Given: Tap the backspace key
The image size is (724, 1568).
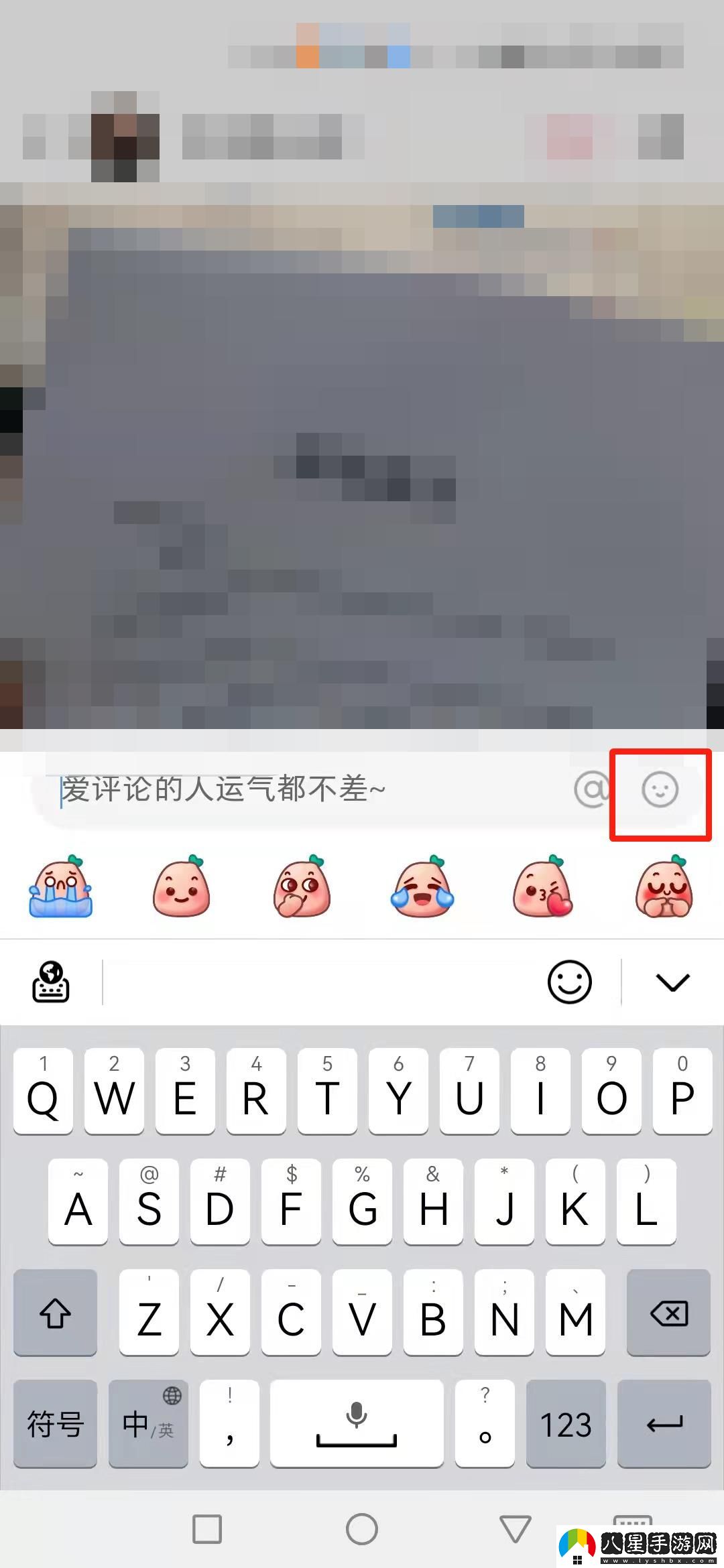Looking at the screenshot, I should (x=668, y=1313).
